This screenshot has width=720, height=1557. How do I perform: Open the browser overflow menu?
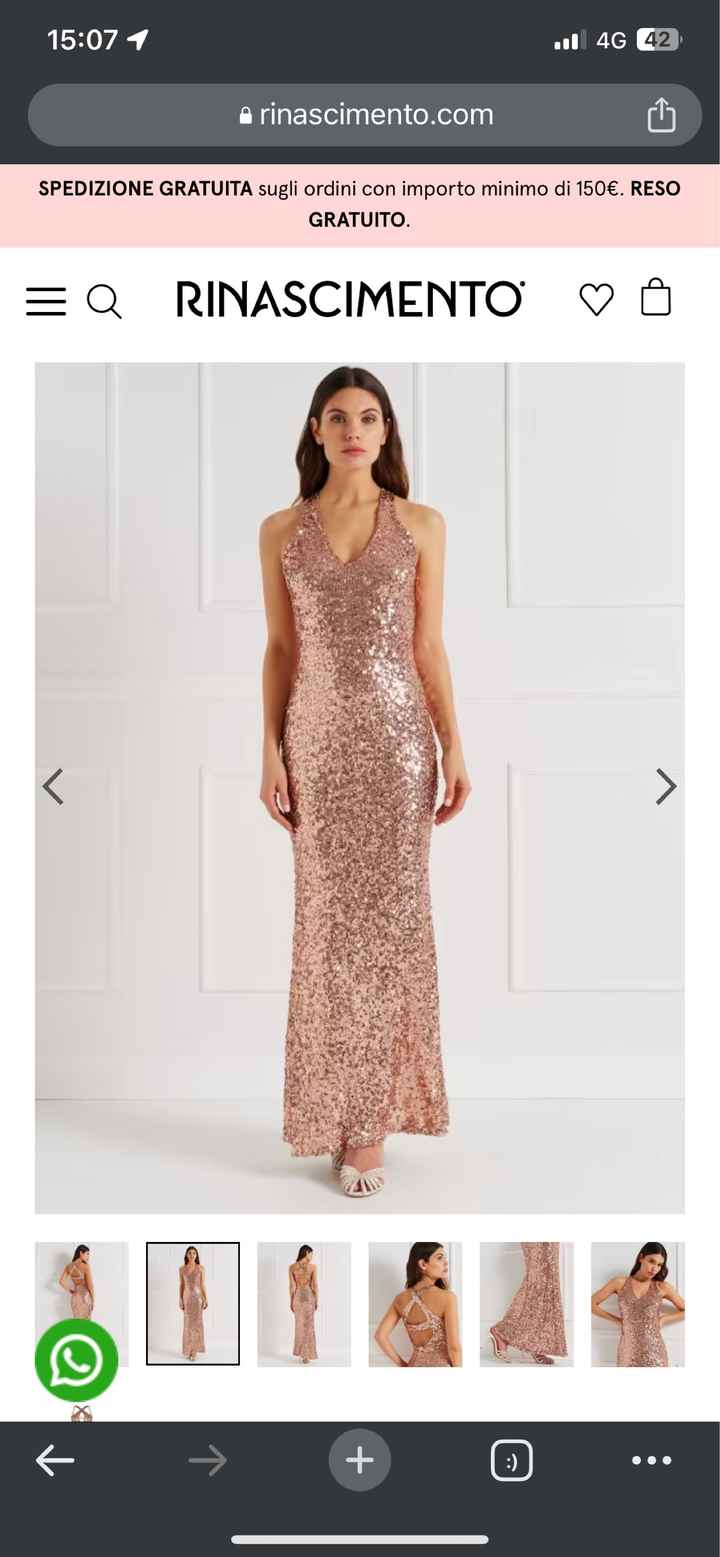coord(652,1461)
